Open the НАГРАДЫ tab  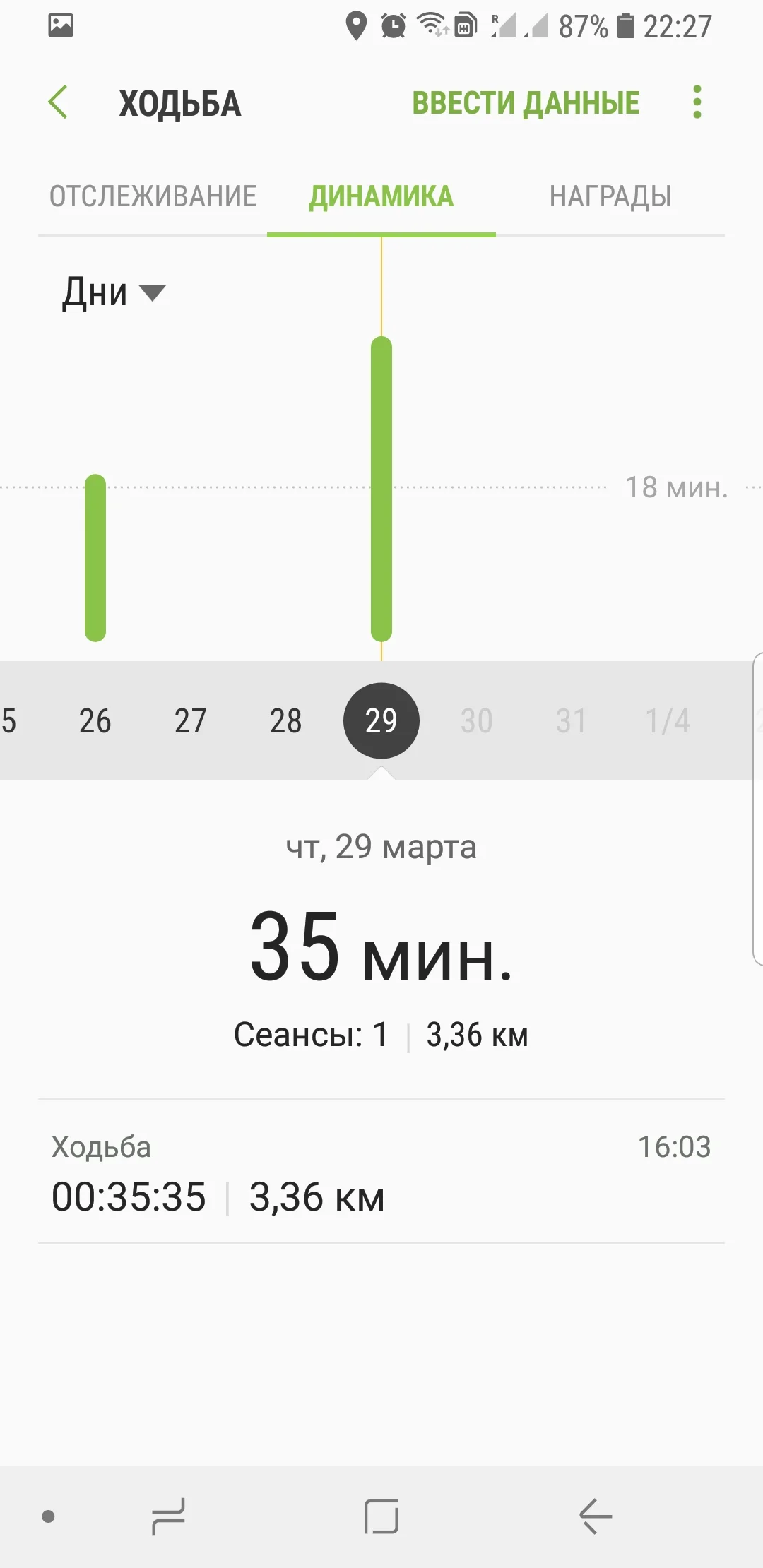(610, 196)
